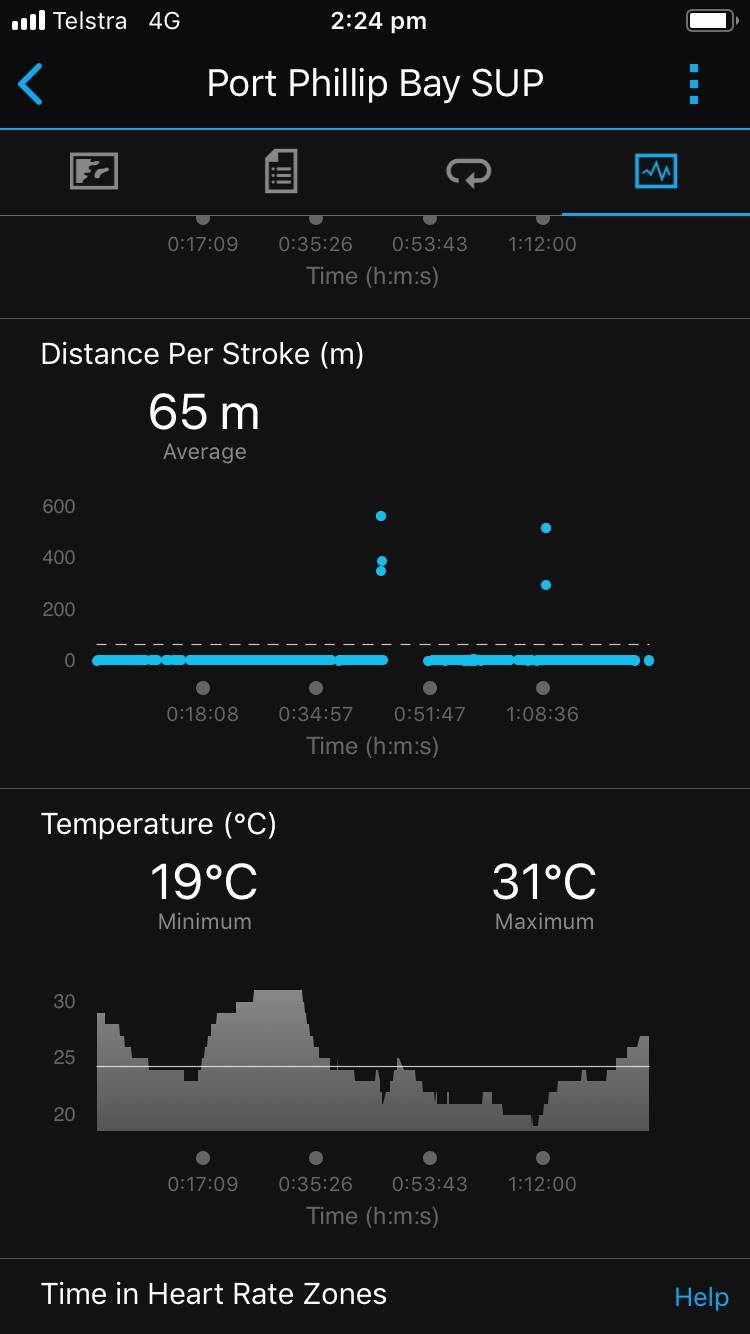Open Help for heart rate zones
Screen dimensions: 750x1334
click(x=701, y=1297)
